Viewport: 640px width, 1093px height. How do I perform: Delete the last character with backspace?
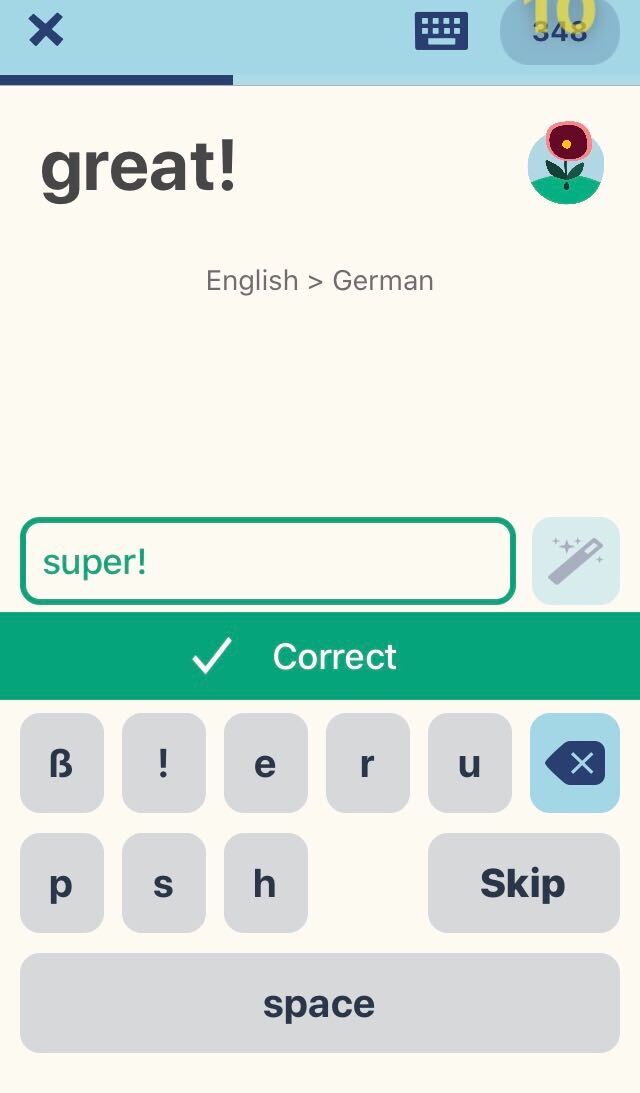point(575,763)
